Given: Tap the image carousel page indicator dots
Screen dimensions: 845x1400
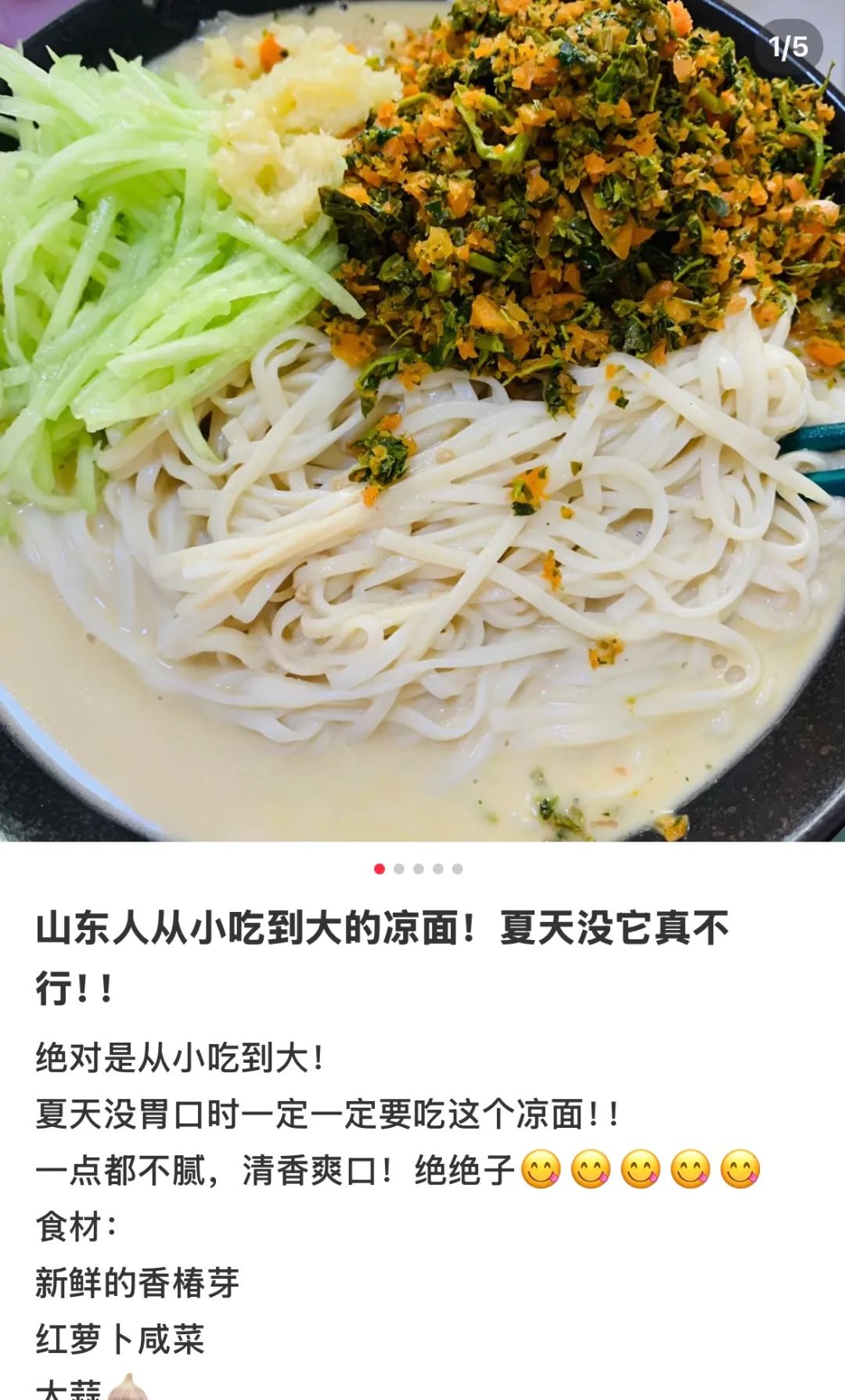Looking at the screenshot, I should pyautogui.click(x=419, y=869).
